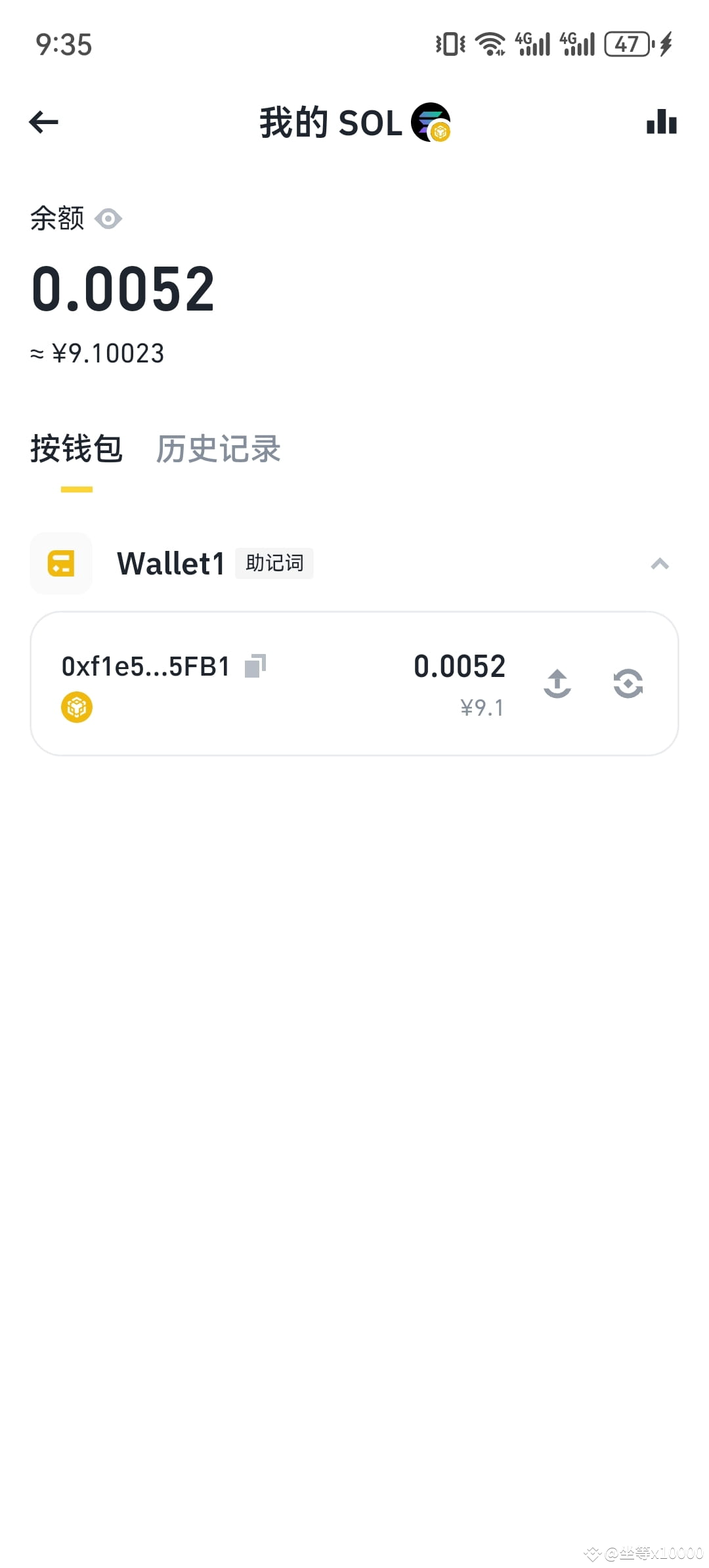Image resolution: width=709 pixels, height=1568 pixels.
Task: Copy the 0xf1e5...5FB1 wallet address
Action: tap(255, 665)
